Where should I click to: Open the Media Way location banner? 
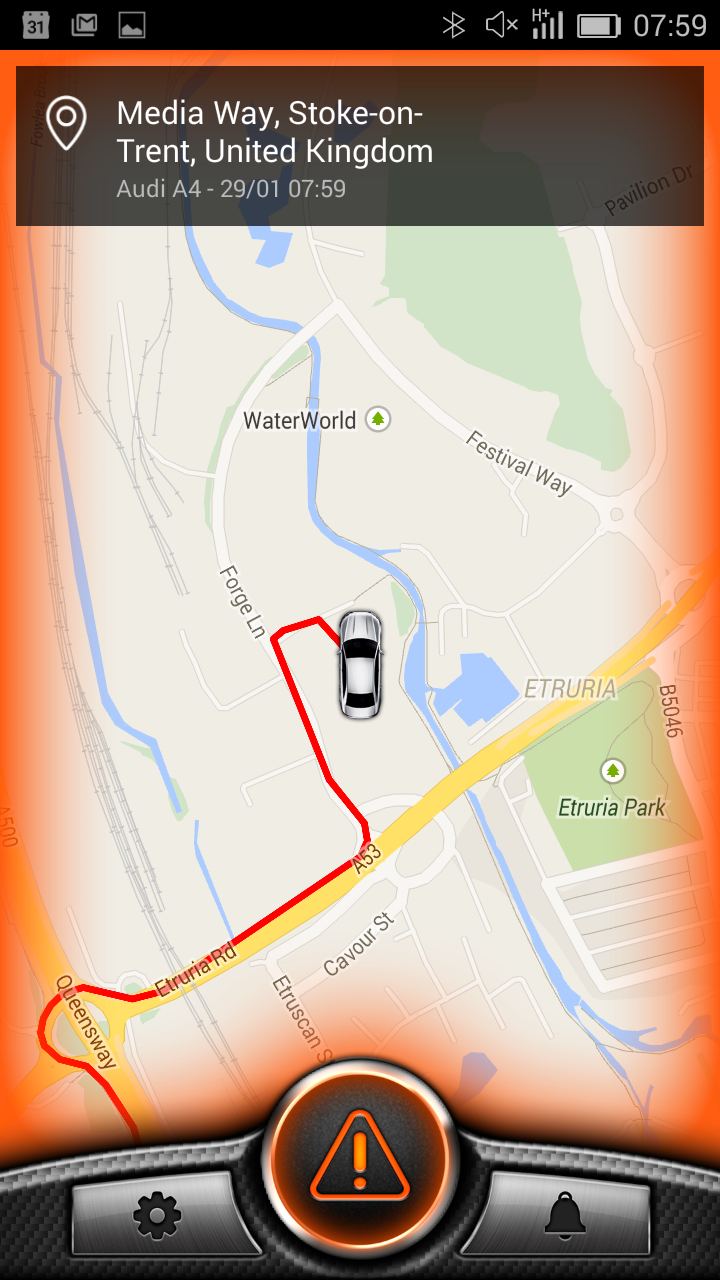pos(360,146)
